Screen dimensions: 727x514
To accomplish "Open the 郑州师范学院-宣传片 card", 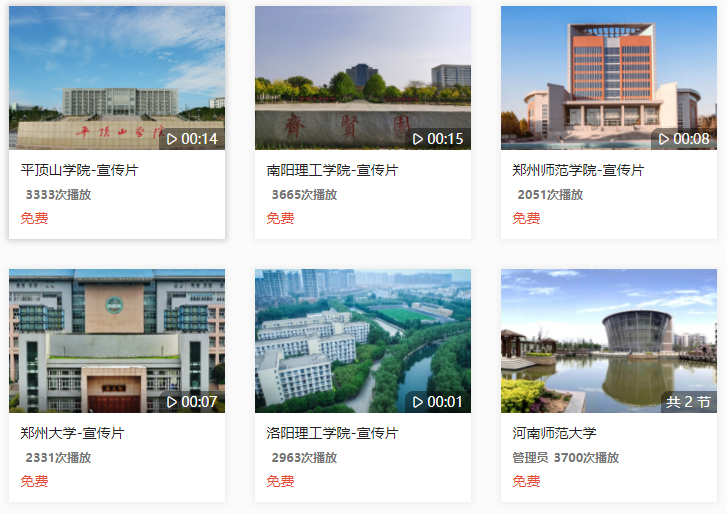I will (608, 80).
